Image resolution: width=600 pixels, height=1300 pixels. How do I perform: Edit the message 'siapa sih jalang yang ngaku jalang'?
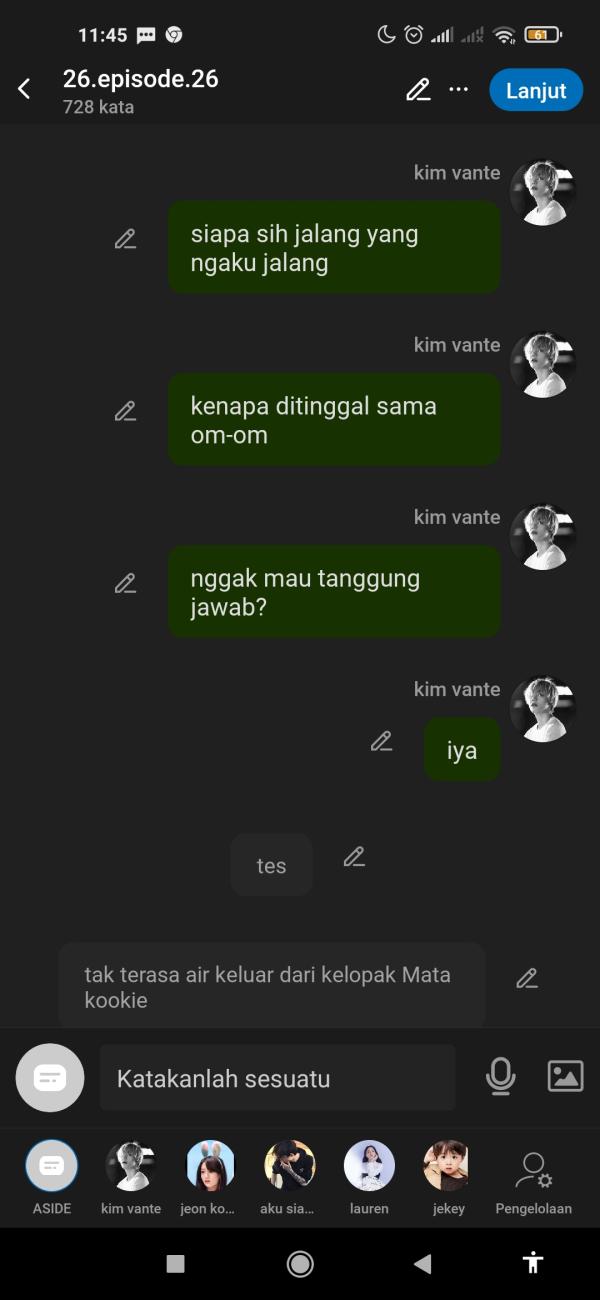(x=125, y=239)
